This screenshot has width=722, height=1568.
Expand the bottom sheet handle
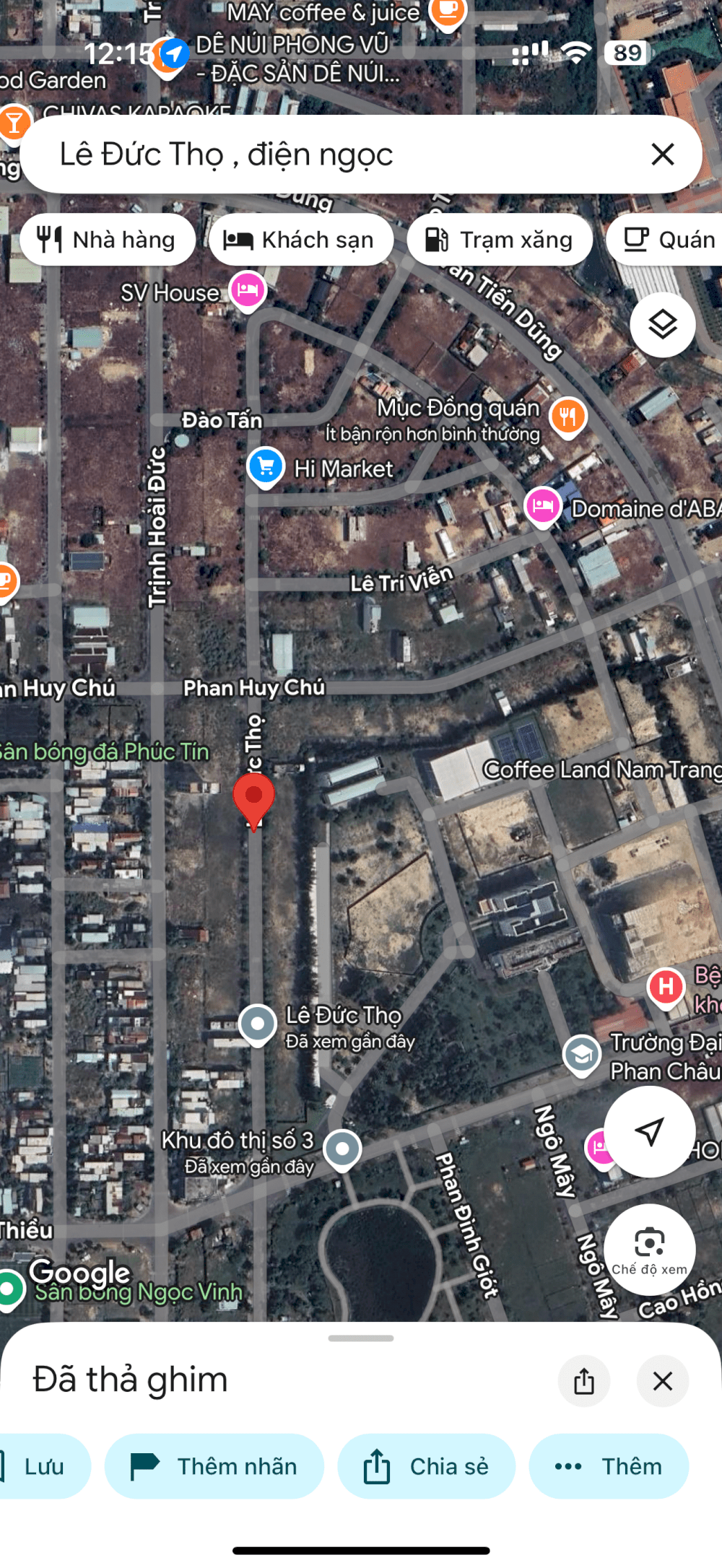(361, 1338)
